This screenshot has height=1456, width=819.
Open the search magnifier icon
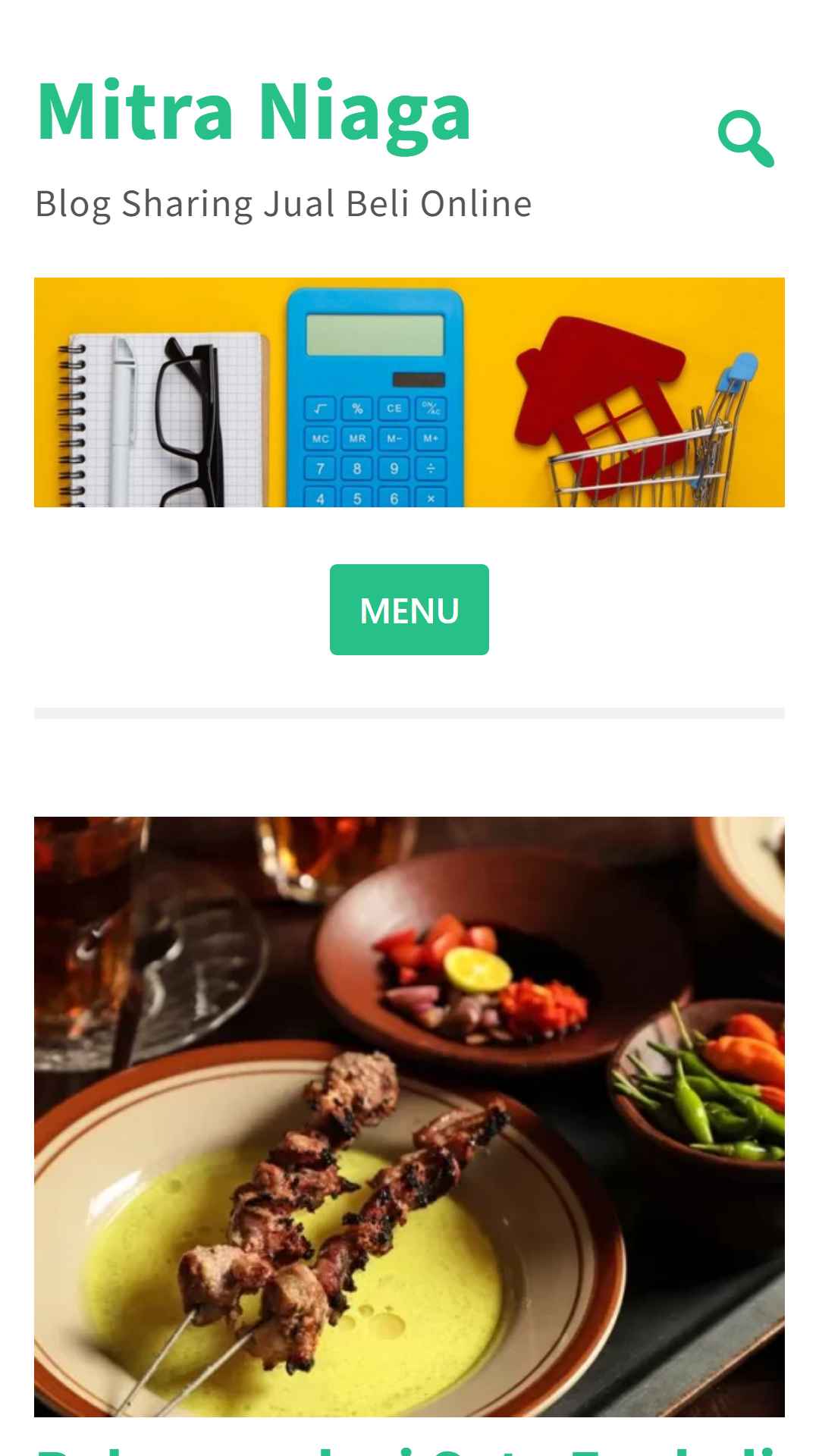pyautogui.click(x=745, y=139)
